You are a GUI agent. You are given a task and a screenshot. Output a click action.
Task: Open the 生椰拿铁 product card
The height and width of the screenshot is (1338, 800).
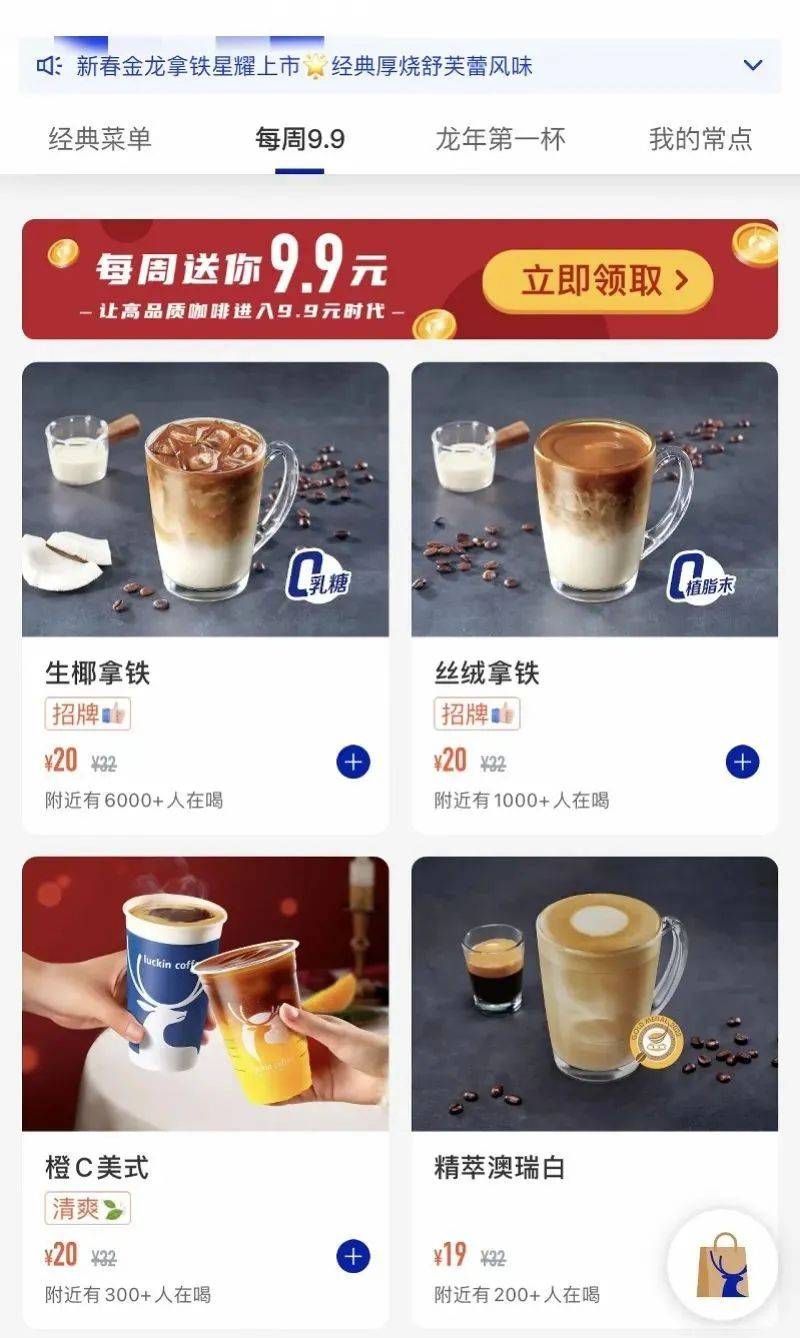205,500
